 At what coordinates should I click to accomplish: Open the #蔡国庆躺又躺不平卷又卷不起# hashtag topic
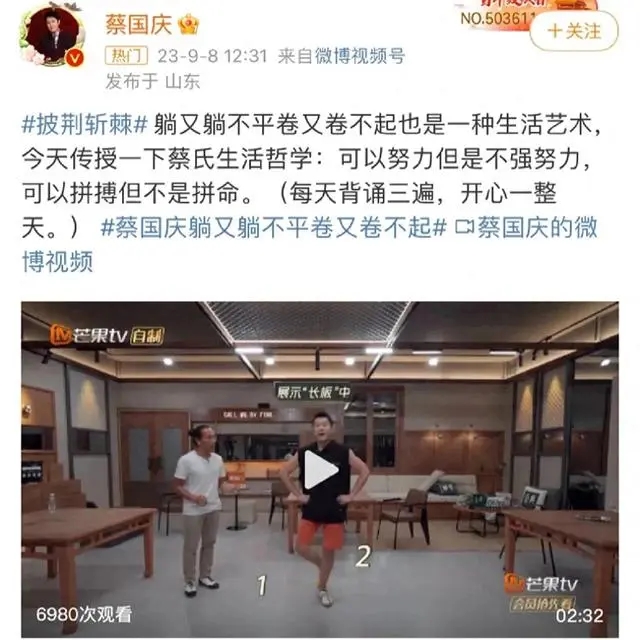272,227
